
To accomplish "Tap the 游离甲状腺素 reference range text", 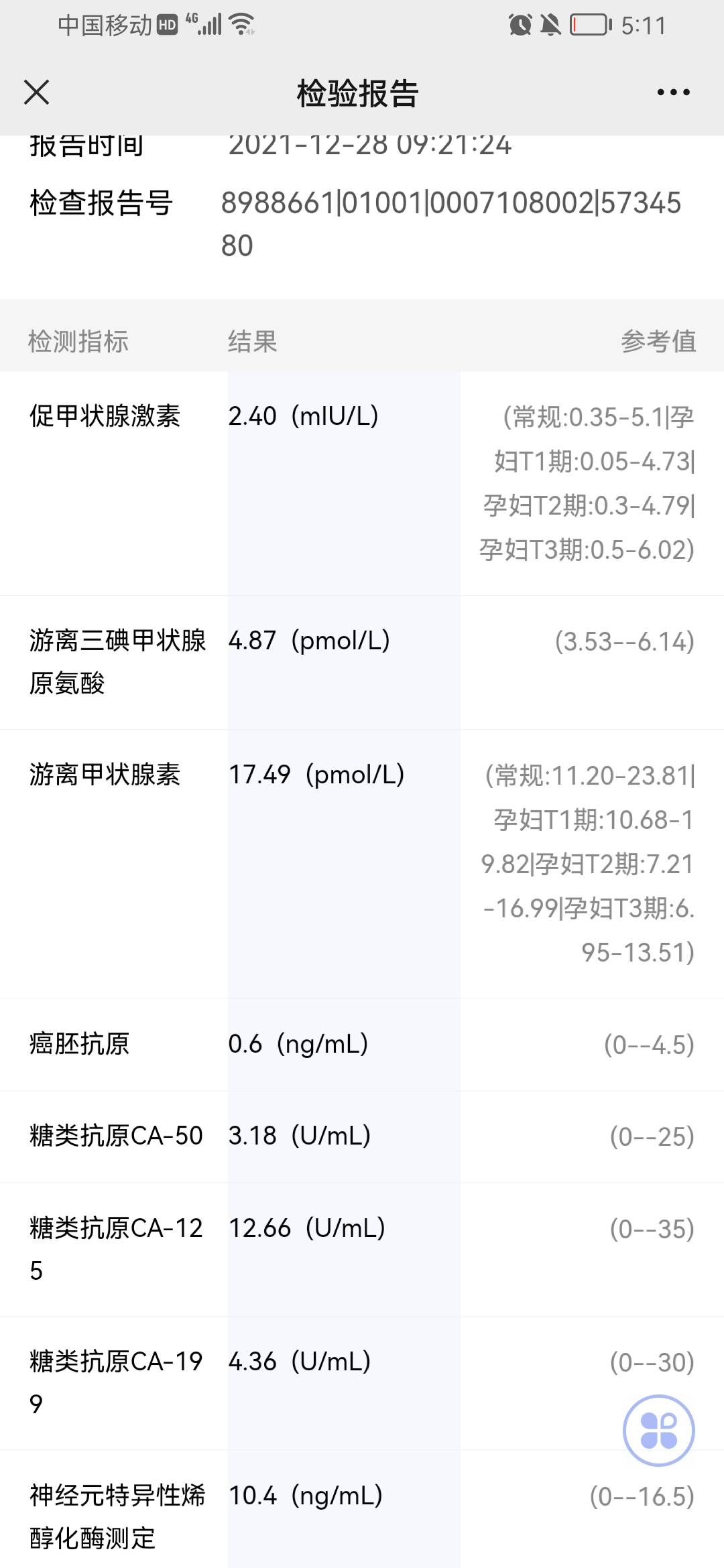I will 590,864.
